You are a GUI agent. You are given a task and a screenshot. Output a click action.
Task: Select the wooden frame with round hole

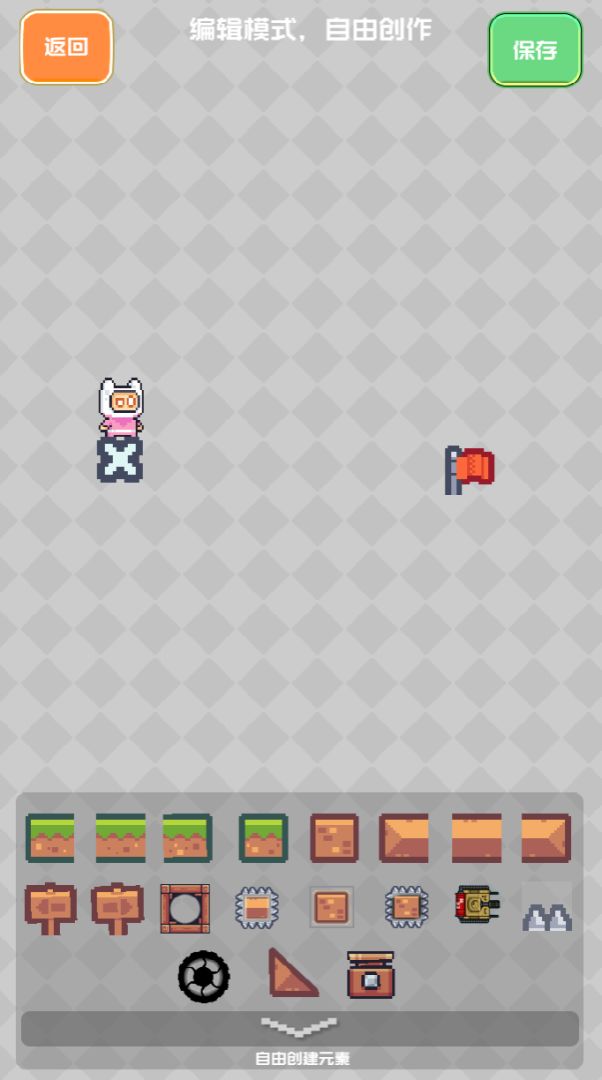tap(185, 907)
